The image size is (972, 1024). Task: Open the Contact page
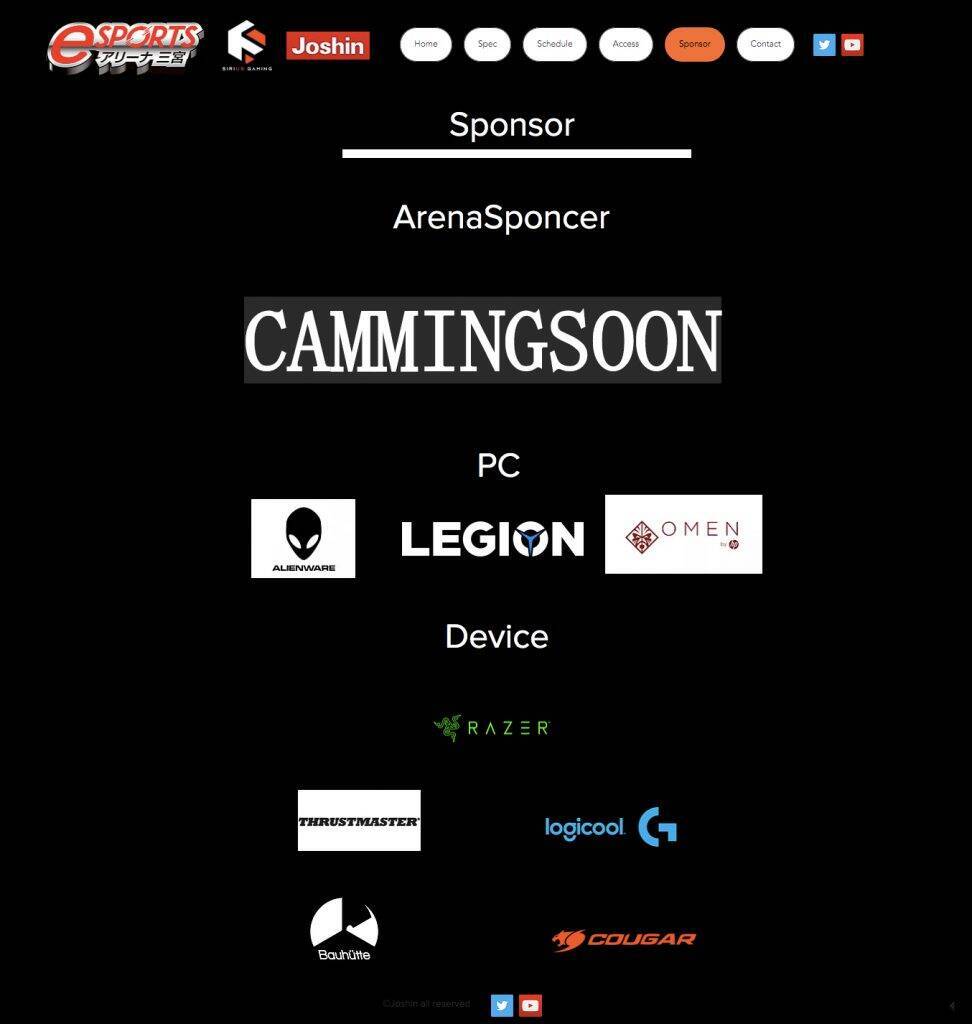coord(765,44)
